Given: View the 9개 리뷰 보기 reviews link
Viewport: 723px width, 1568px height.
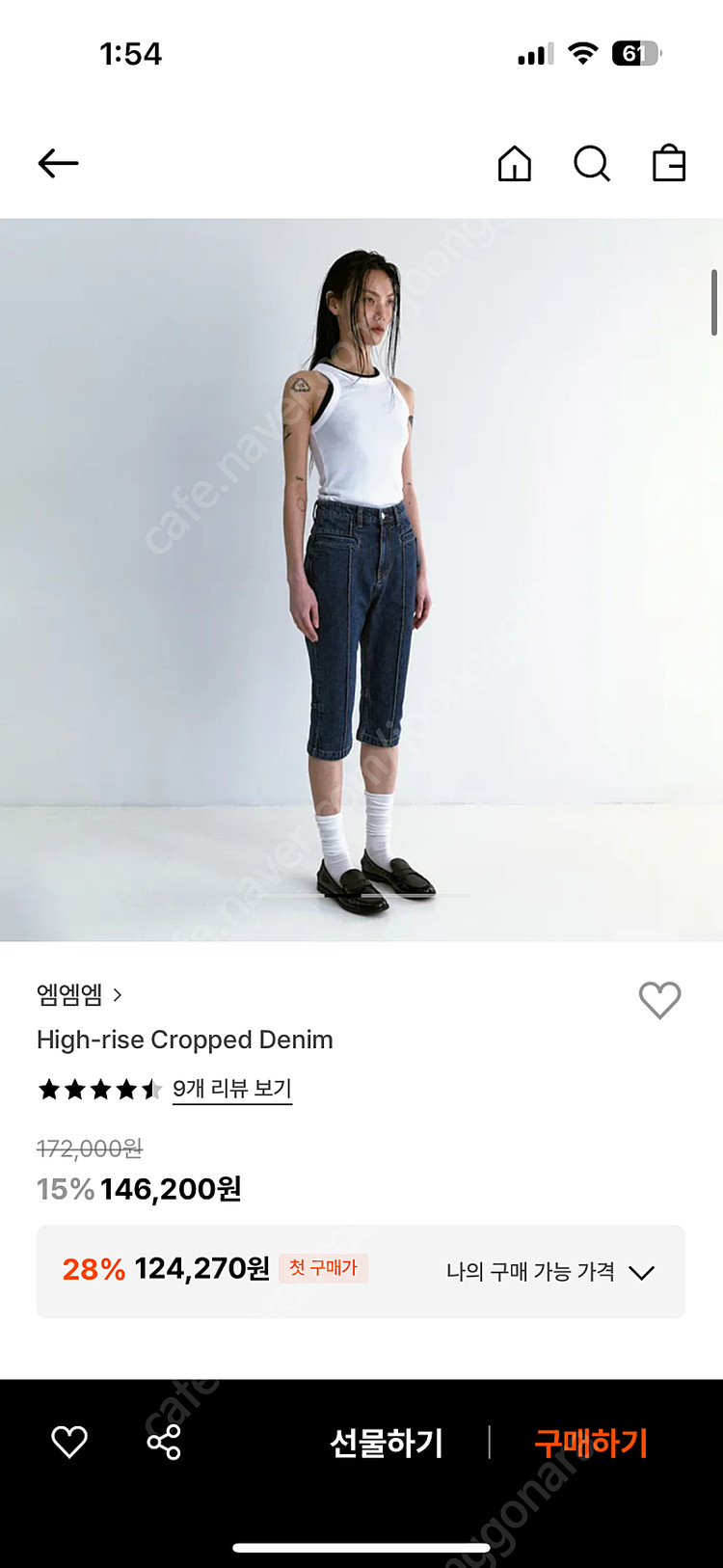Looking at the screenshot, I should point(231,1089).
